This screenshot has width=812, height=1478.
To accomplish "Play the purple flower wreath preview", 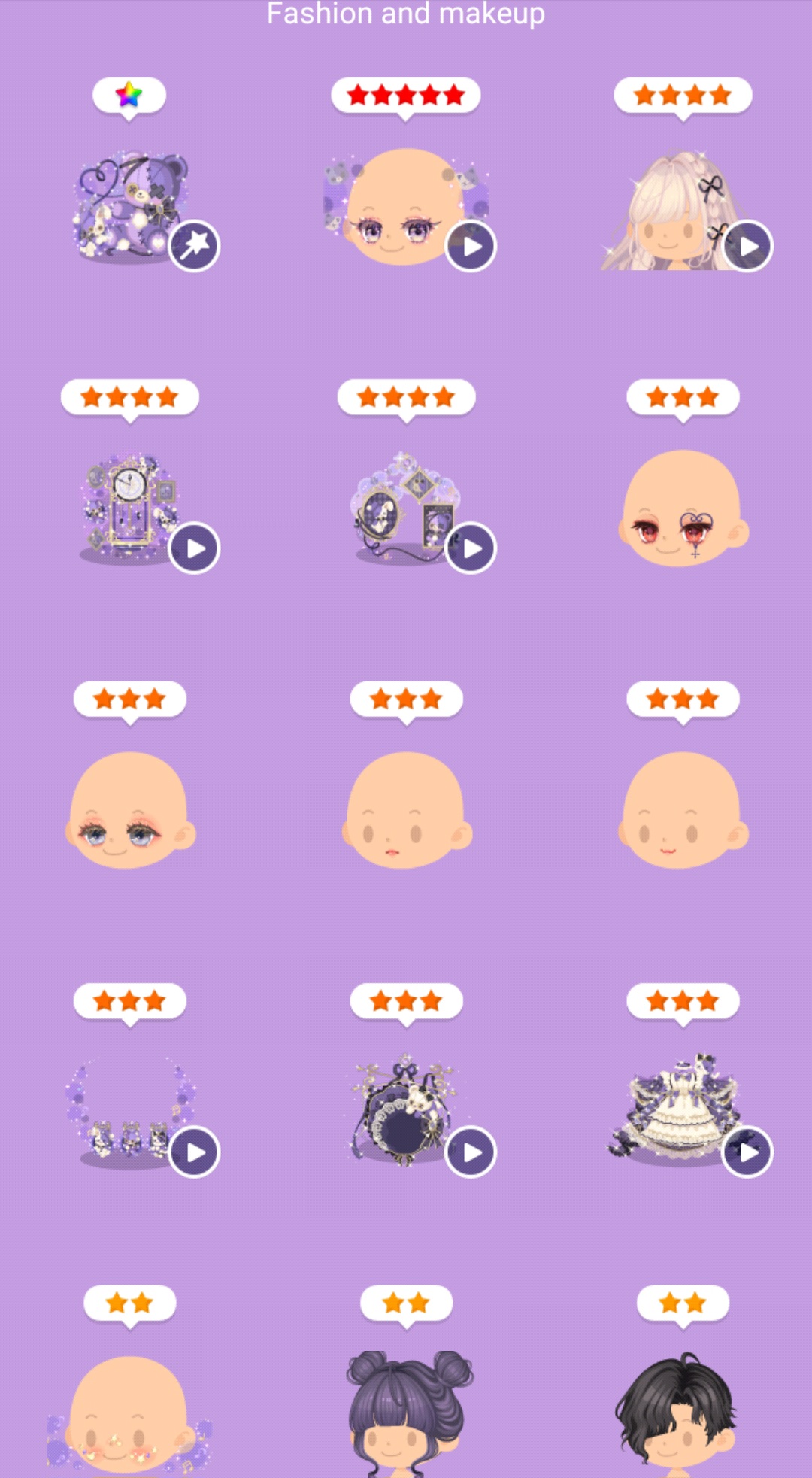I will pyautogui.click(x=194, y=1152).
